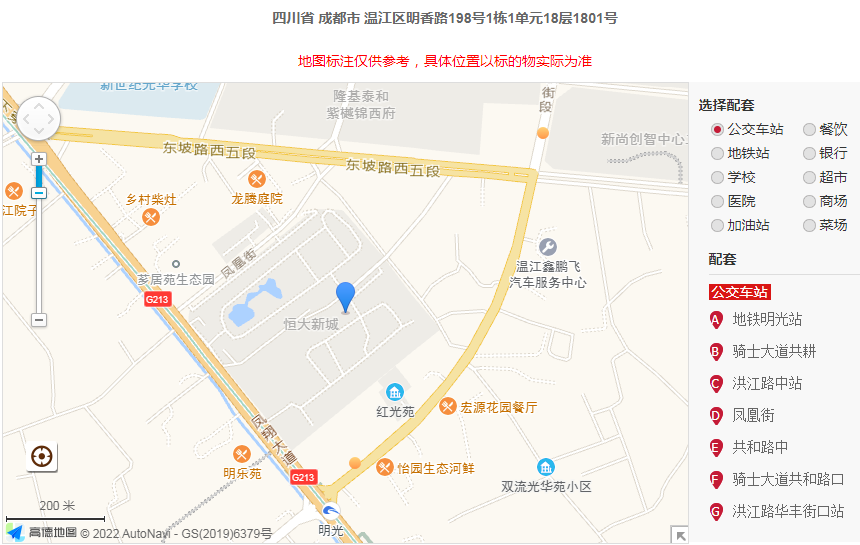The image size is (860, 545).
Task: Choose 银行 nearby facilities
Action: click(x=809, y=154)
